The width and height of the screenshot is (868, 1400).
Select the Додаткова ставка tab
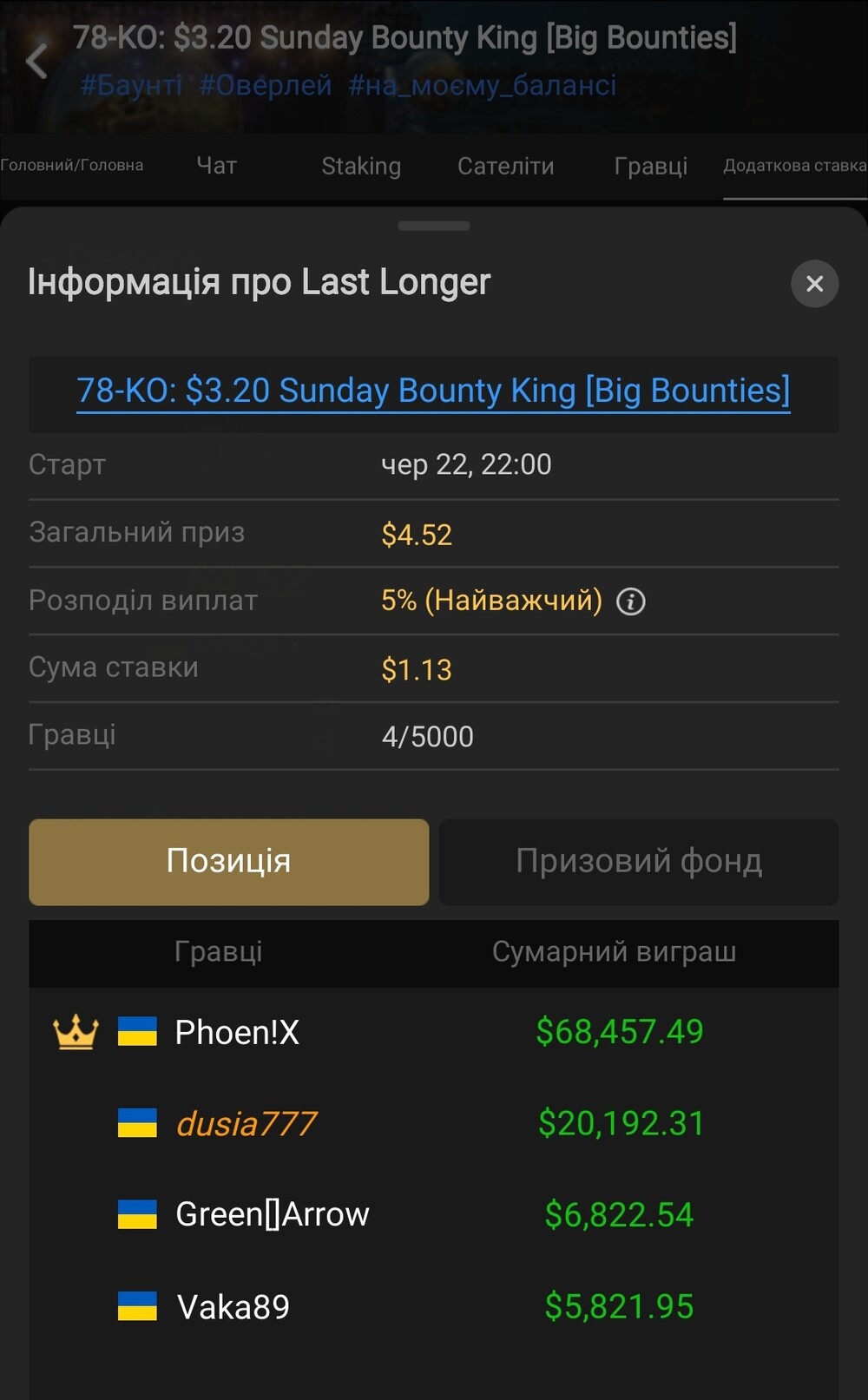(795, 166)
